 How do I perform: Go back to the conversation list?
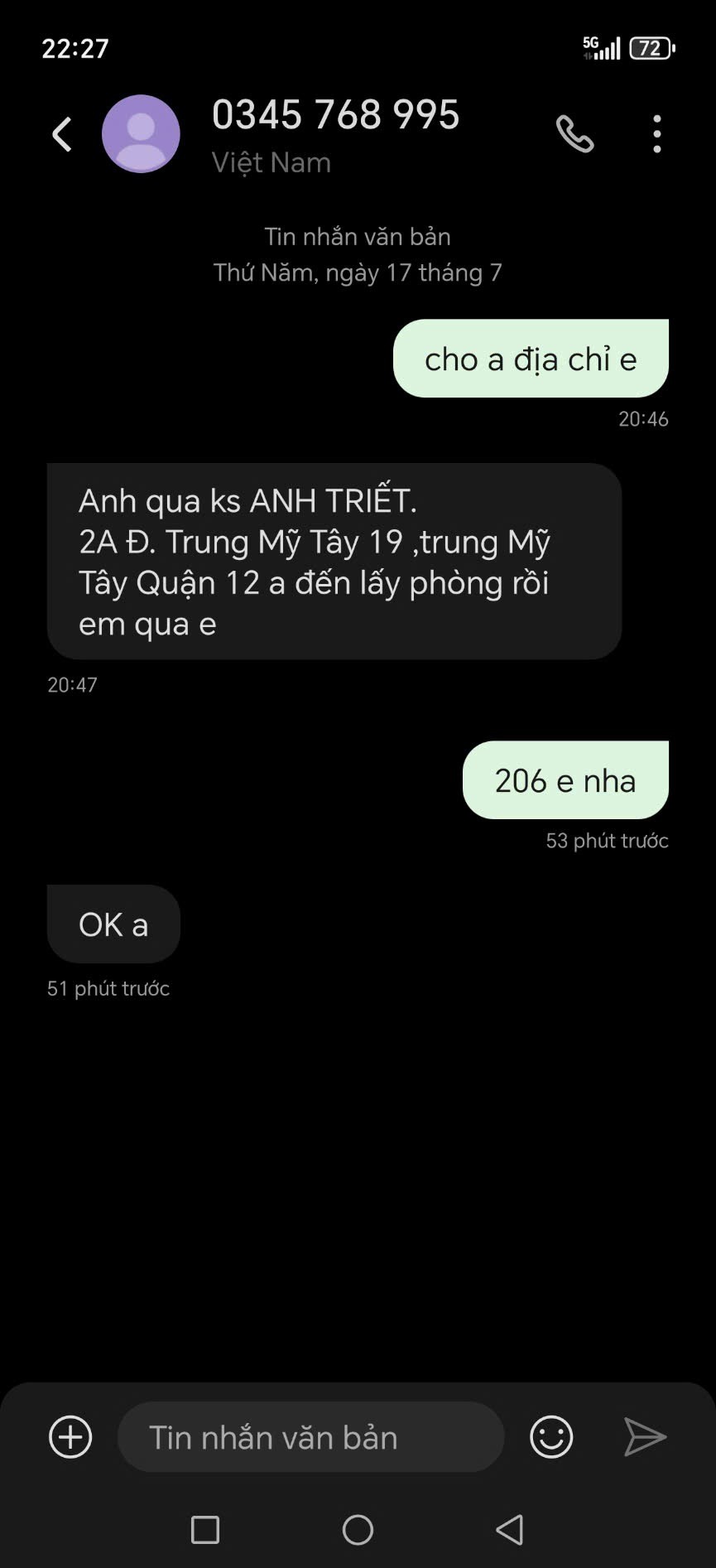[62, 134]
